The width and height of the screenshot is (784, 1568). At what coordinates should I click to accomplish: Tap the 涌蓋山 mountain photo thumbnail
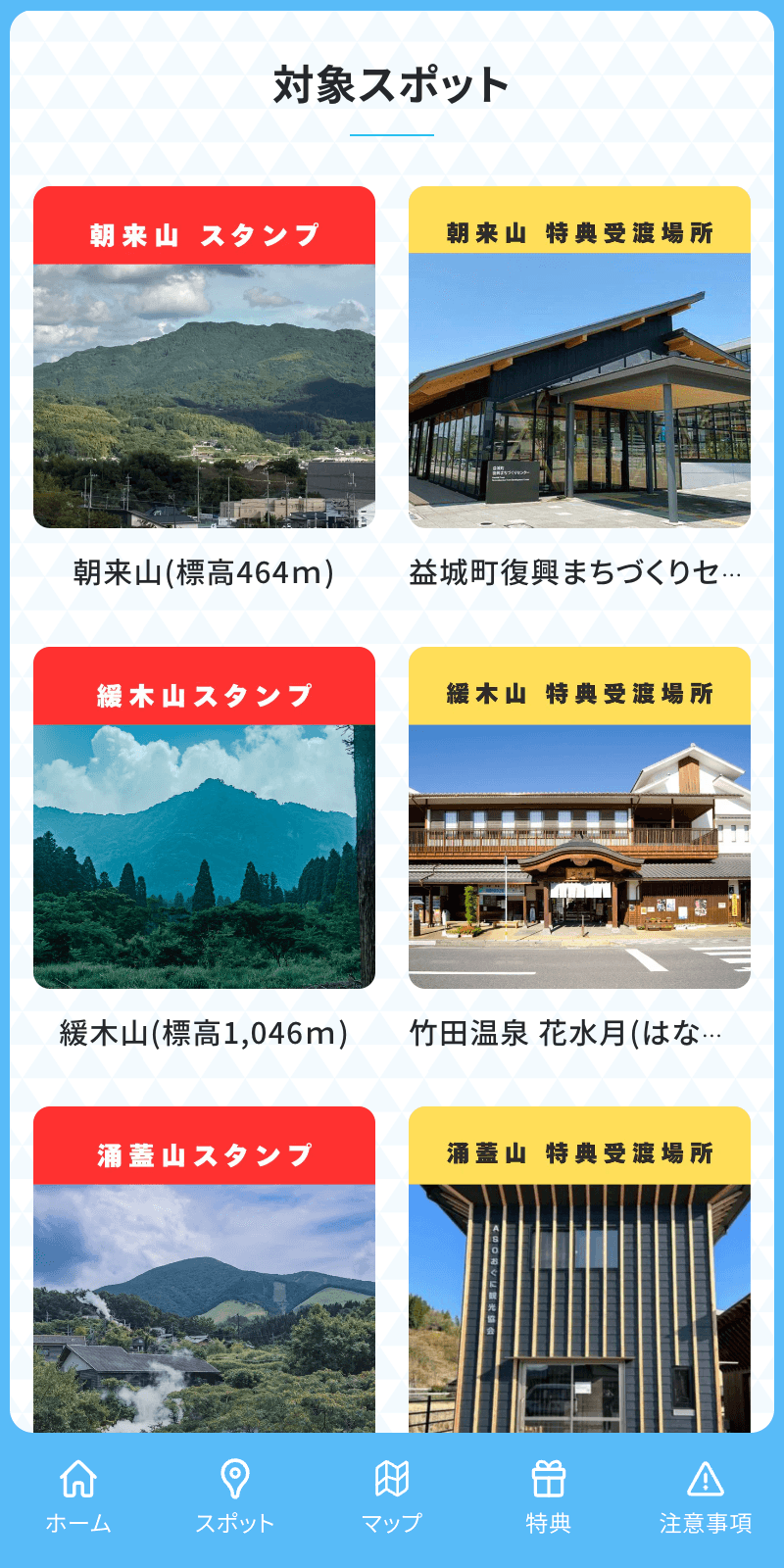[x=204, y=1303]
